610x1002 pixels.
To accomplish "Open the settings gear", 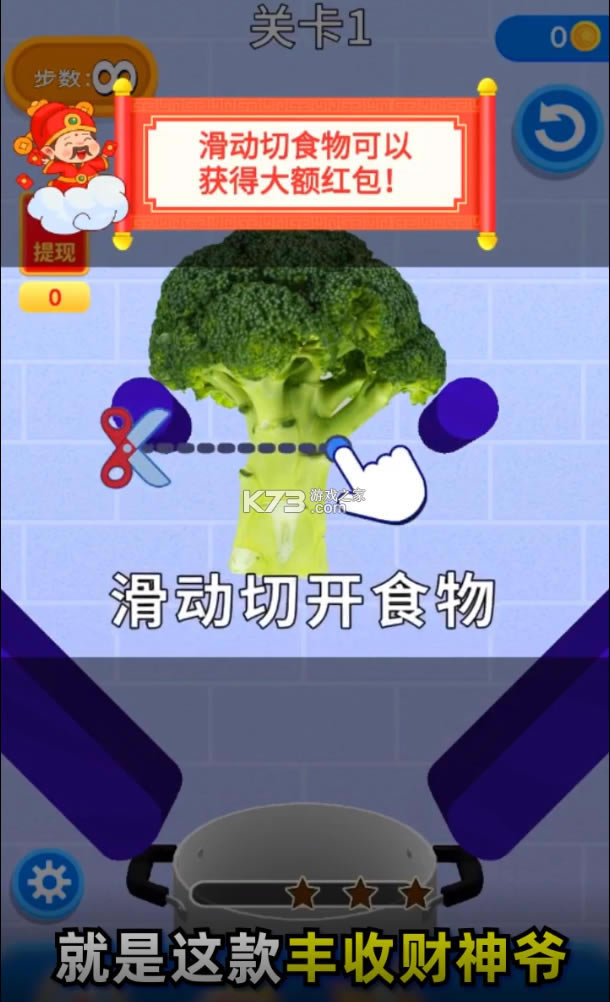I will pos(46,884).
